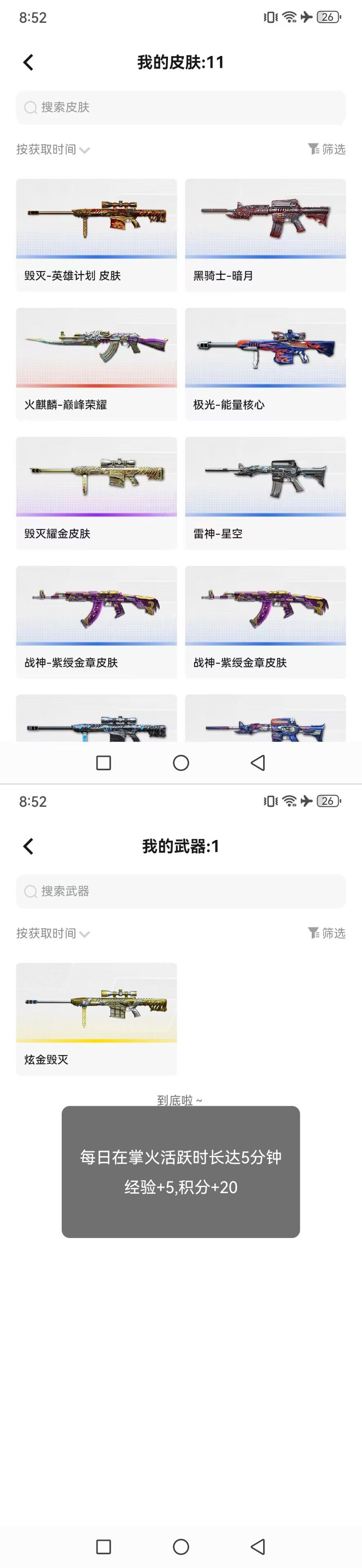Viewport: 362px width, 1568px height.
Task: Open the 毁灭-英雄计划 皮肤 card
Action: pos(96,235)
